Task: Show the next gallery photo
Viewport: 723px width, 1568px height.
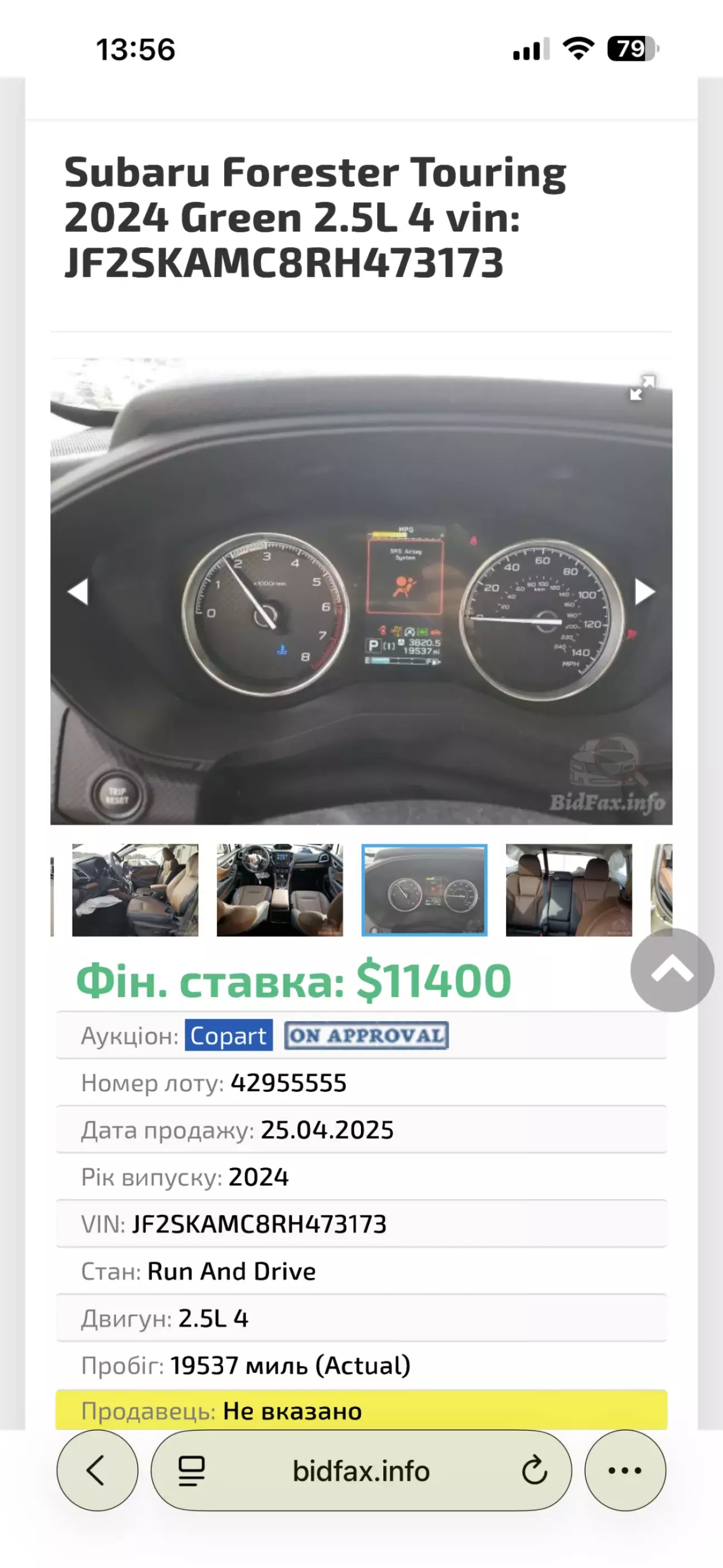Action: (644, 592)
